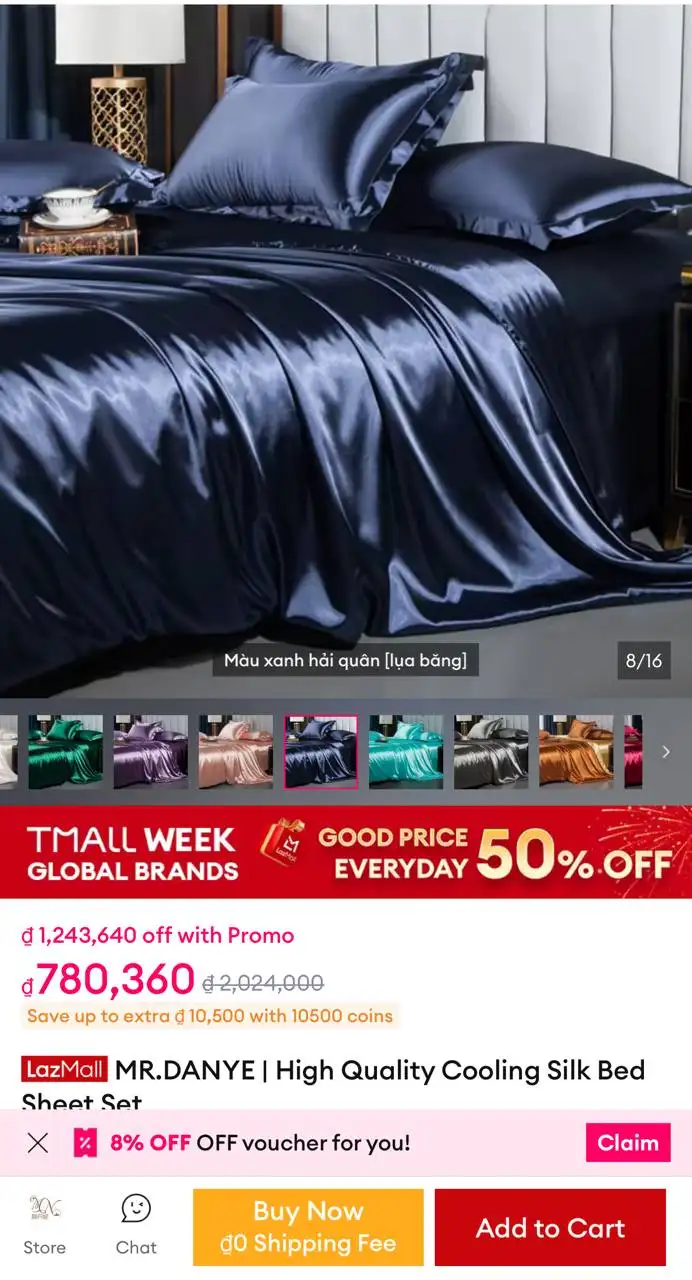
Task: Select the orange sheet color thumbnail
Action: (x=576, y=752)
